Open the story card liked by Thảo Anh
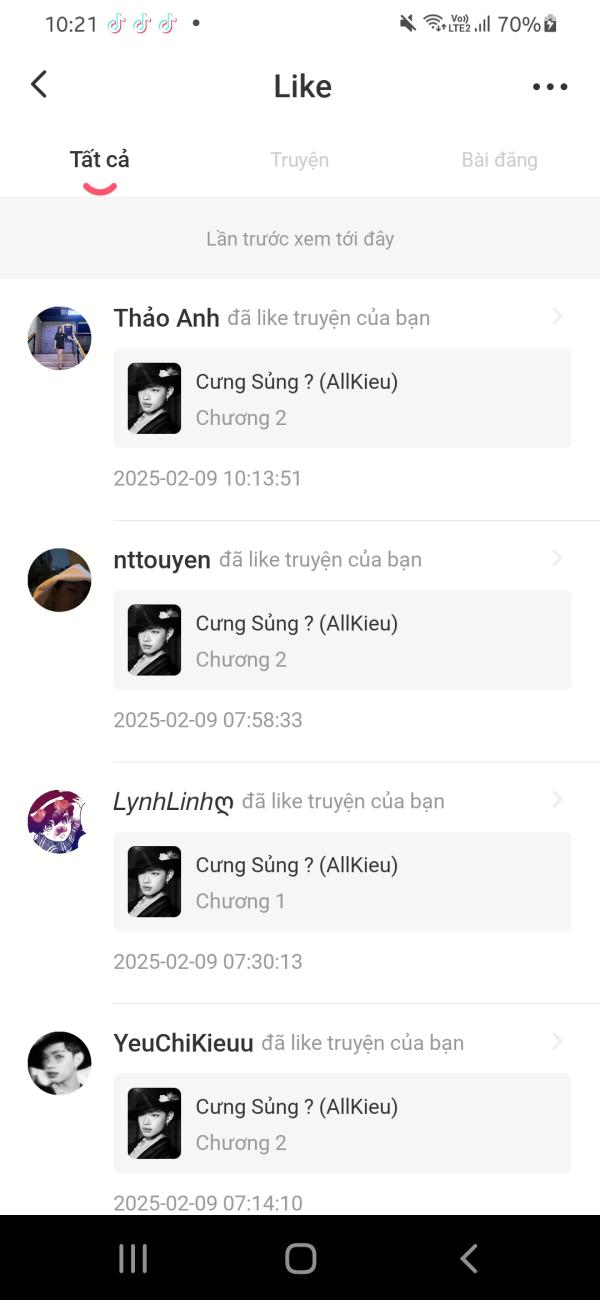 pos(342,398)
